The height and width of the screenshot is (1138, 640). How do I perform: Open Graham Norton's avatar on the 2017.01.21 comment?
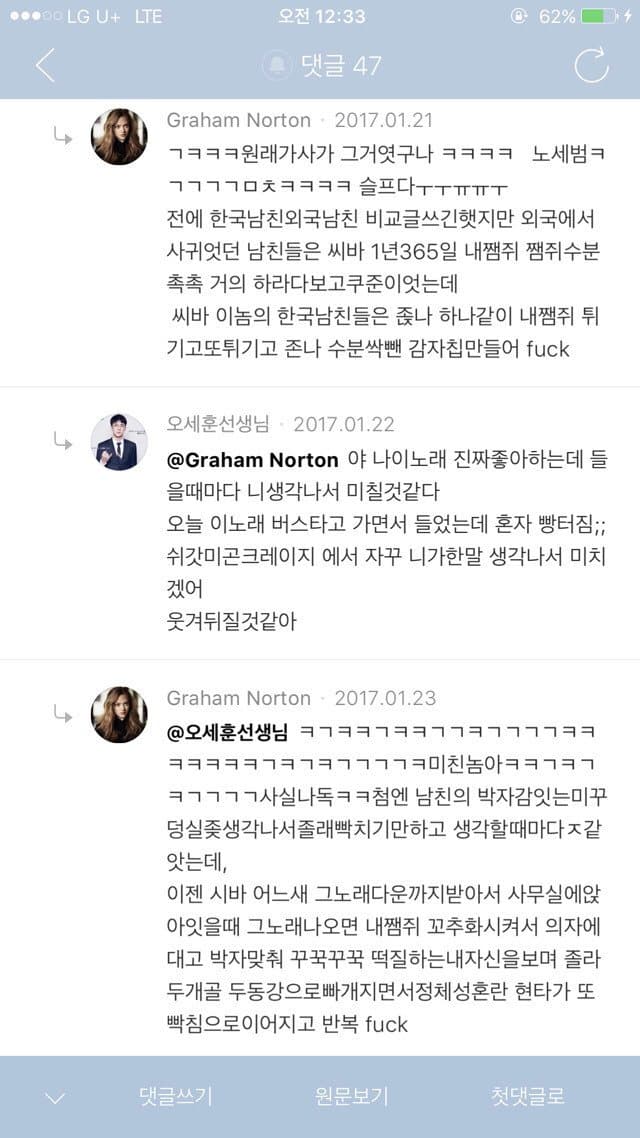click(x=119, y=137)
